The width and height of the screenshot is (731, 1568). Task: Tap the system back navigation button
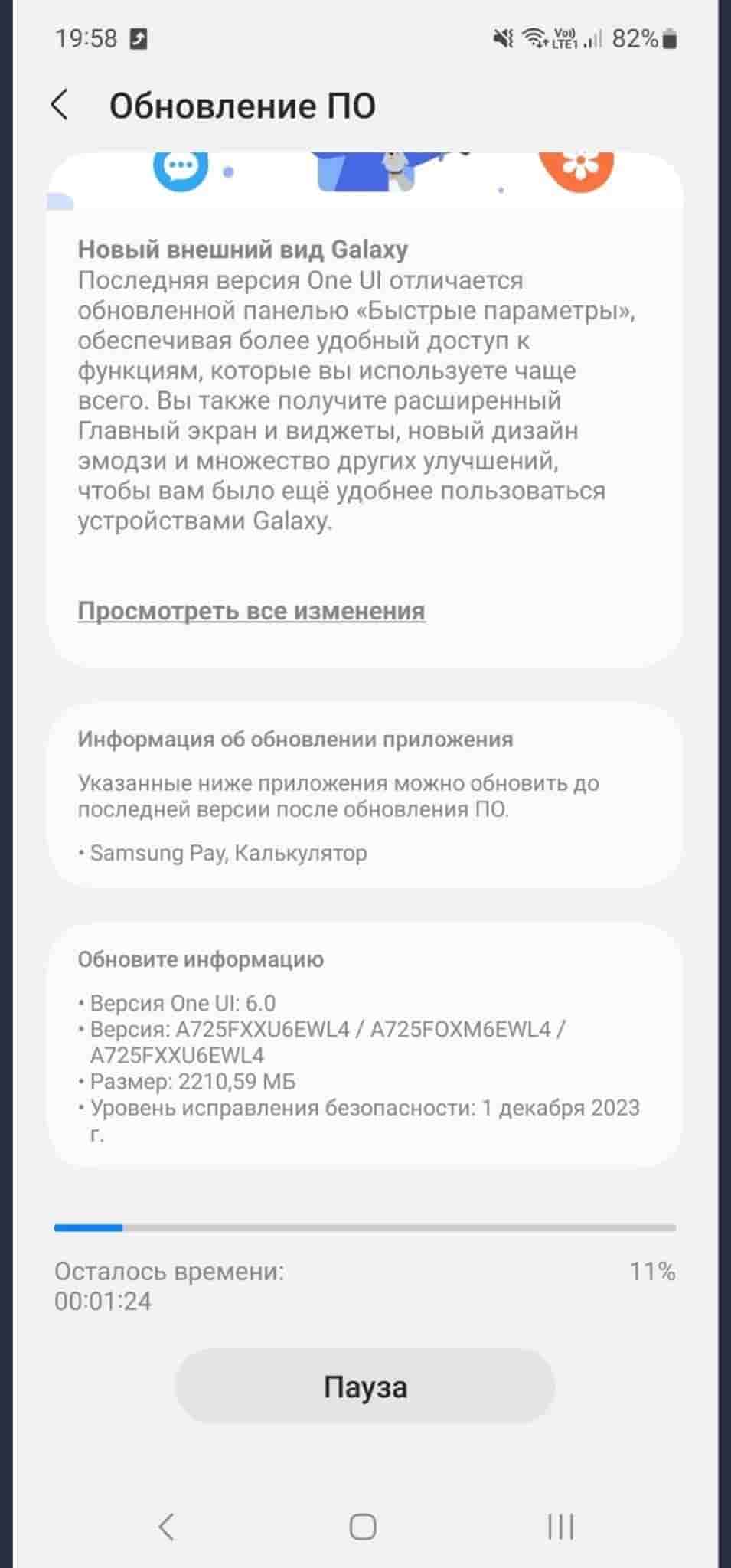[x=166, y=1526]
